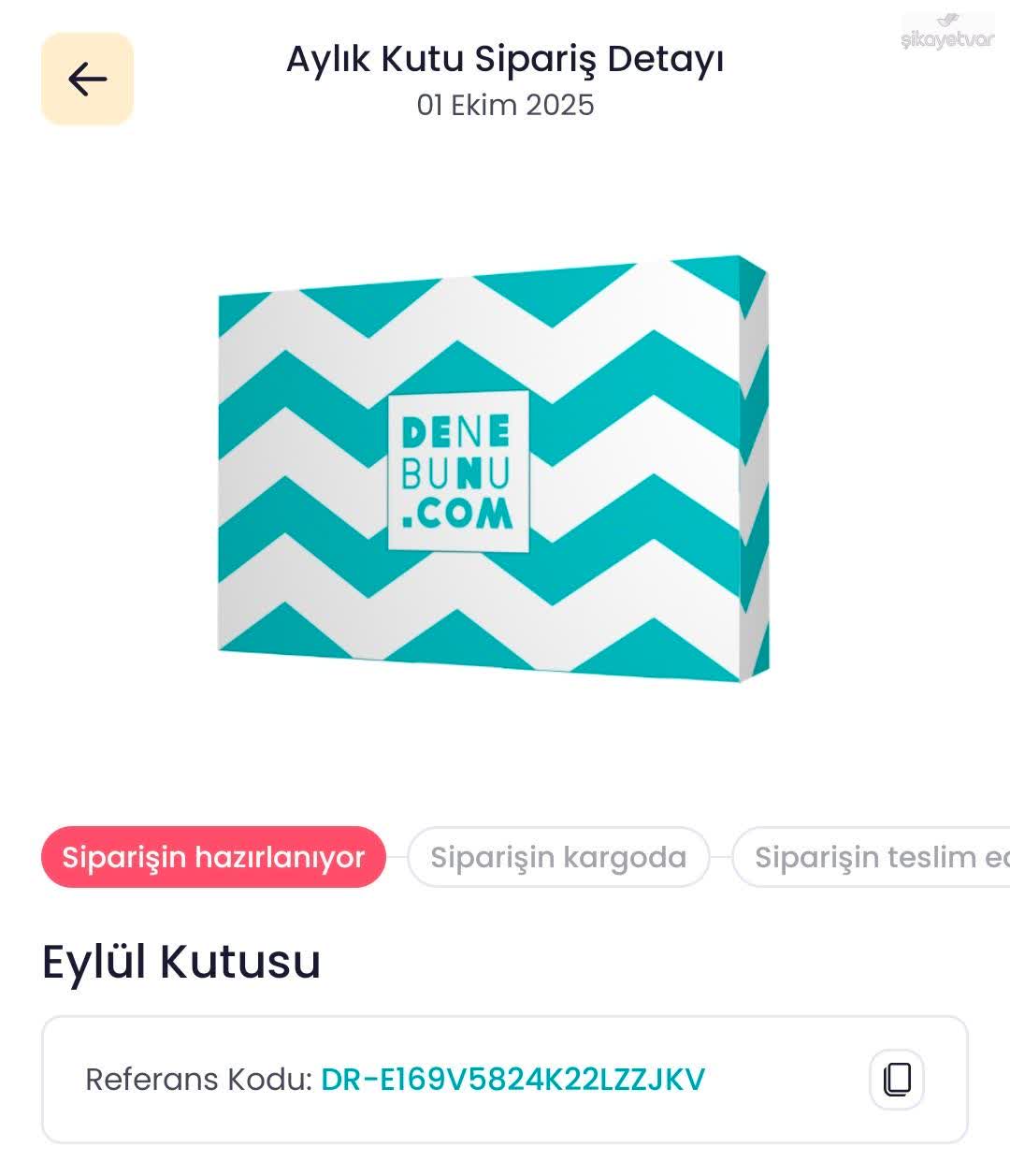Copy the referans kodu to clipboard

coord(897,1079)
